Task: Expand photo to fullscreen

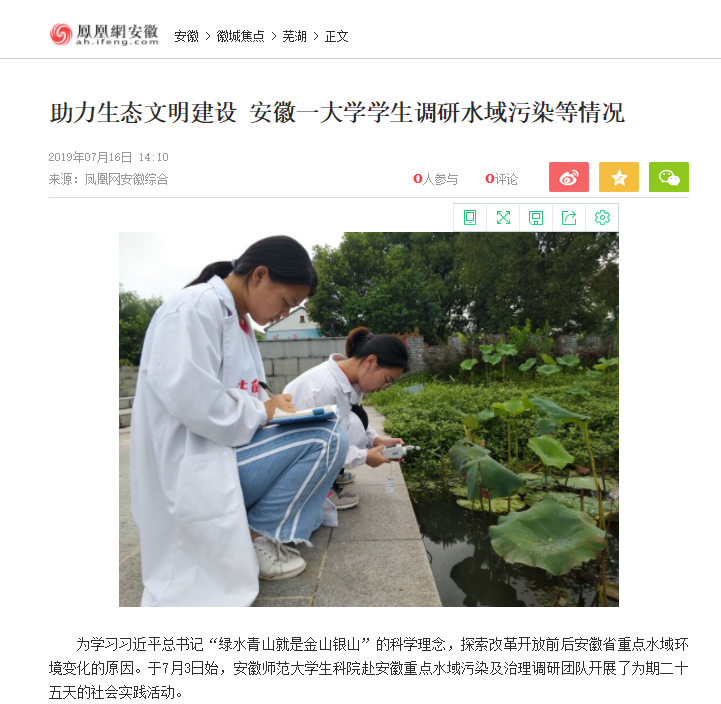Action: pos(503,217)
